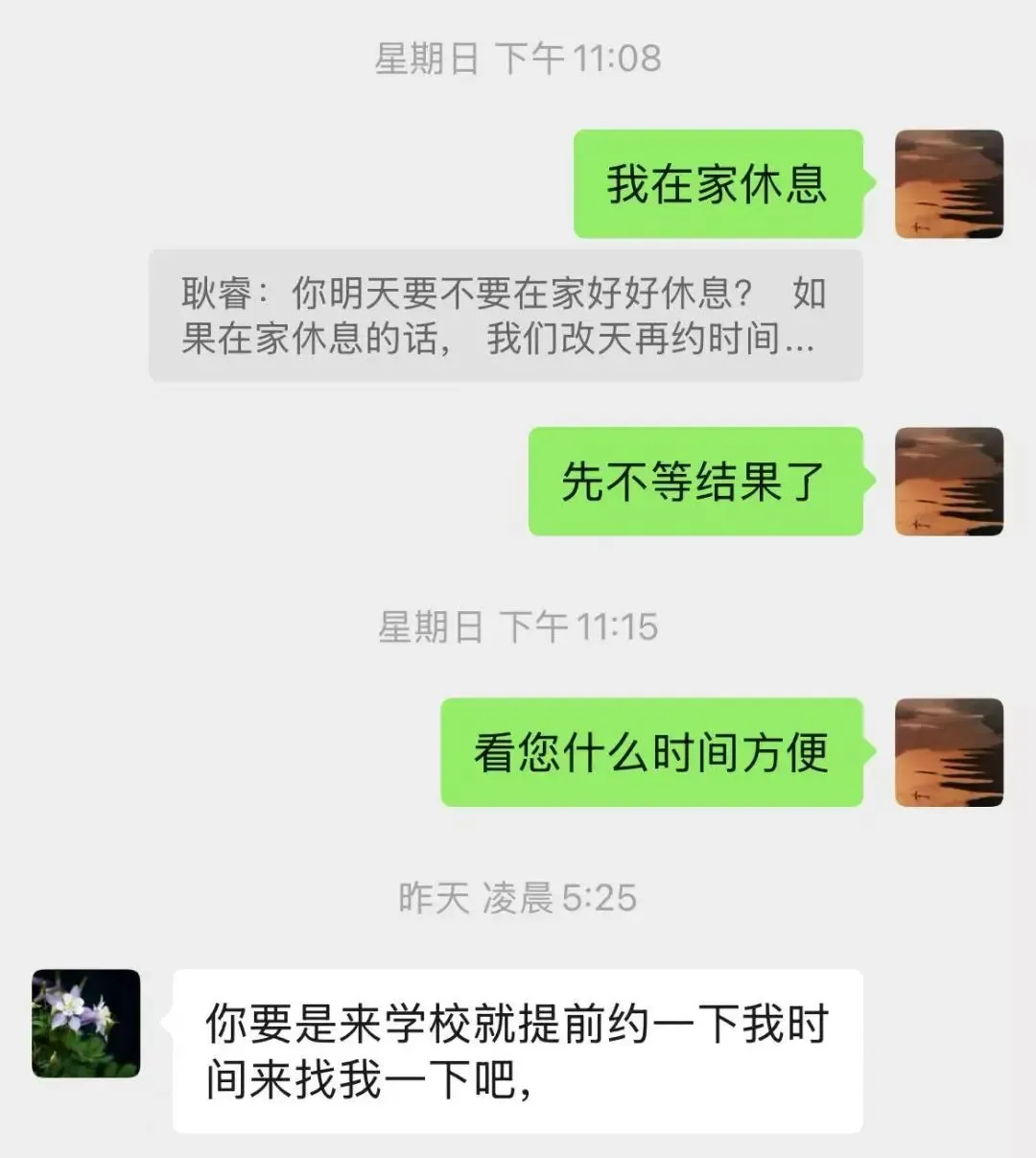Open the quoted message from 耿睿
This screenshot has height=1158, width=1036.
coord(506,316)
